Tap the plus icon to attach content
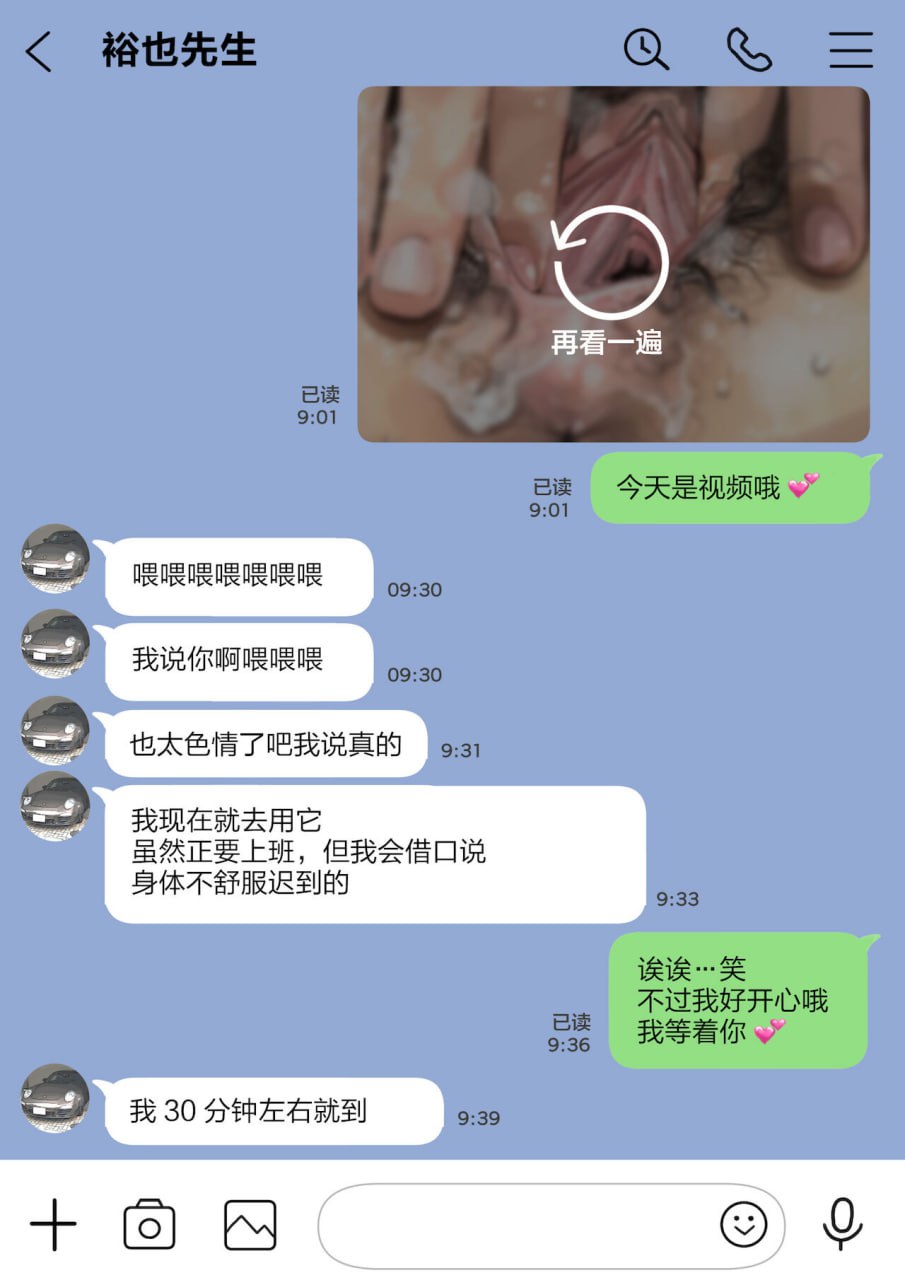 click(53, 1223)
